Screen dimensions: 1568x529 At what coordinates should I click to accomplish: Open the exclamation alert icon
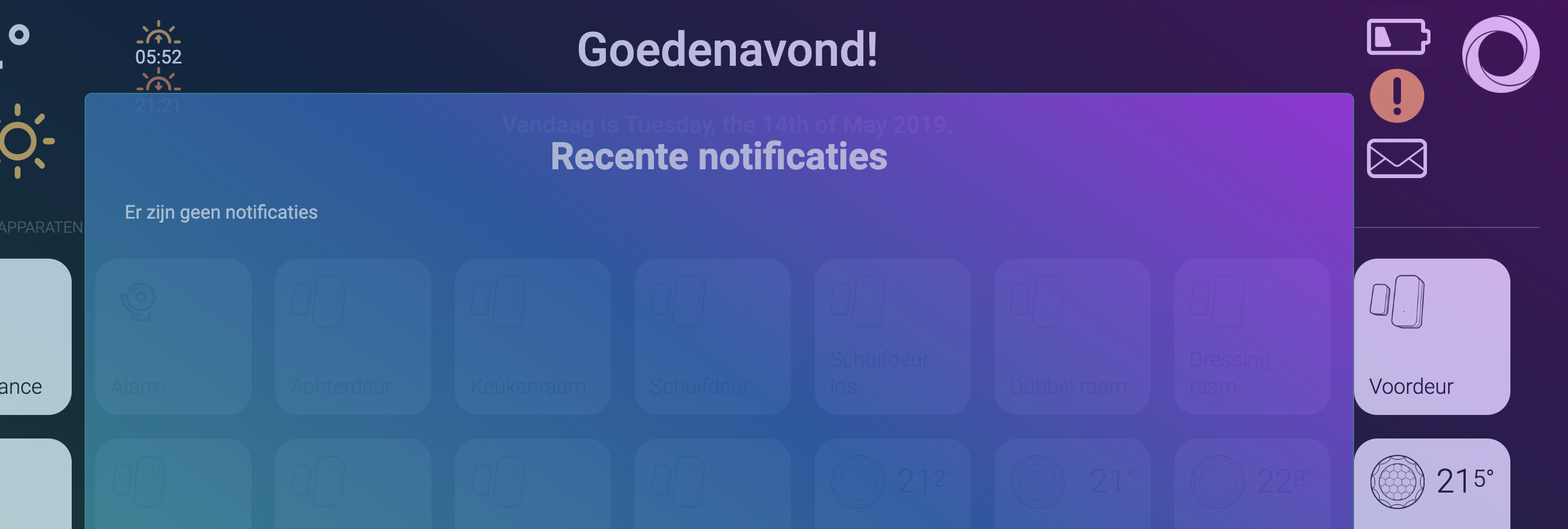tap(1396, 96)
